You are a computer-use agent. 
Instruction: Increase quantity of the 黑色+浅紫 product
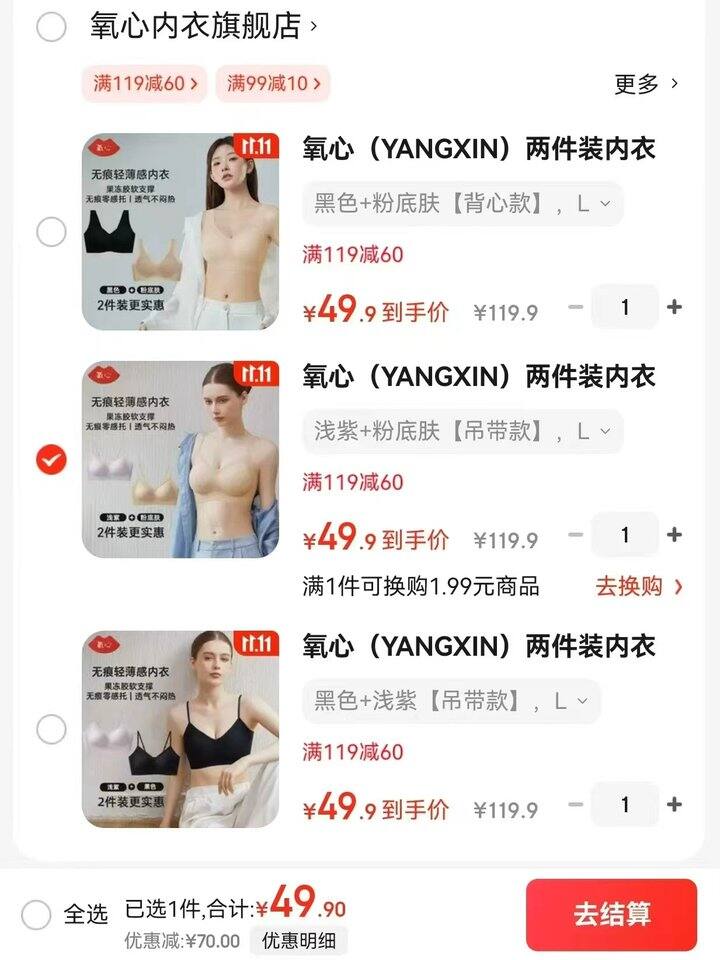676,804
